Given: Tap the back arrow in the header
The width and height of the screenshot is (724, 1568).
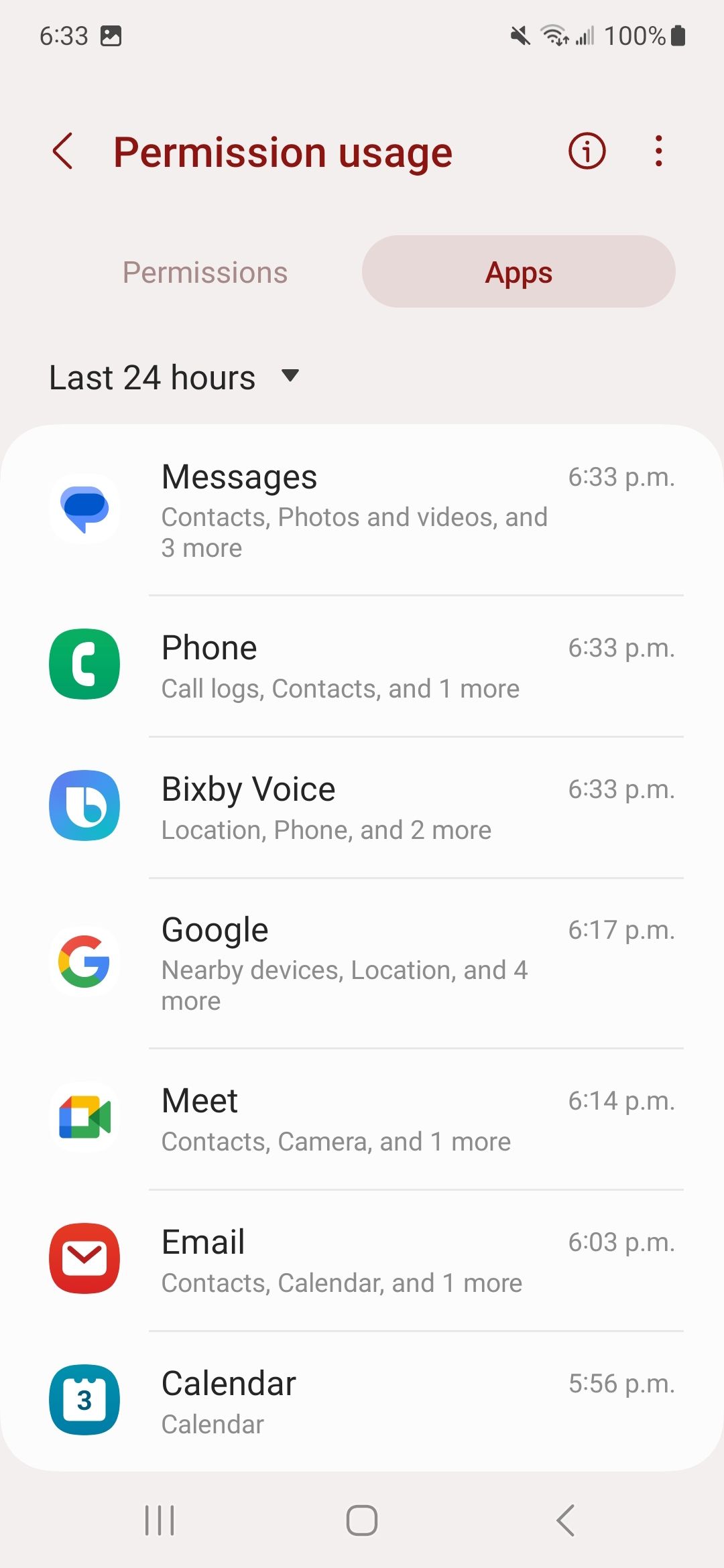Looking at the screenshot, I should [x=64, y=151].
